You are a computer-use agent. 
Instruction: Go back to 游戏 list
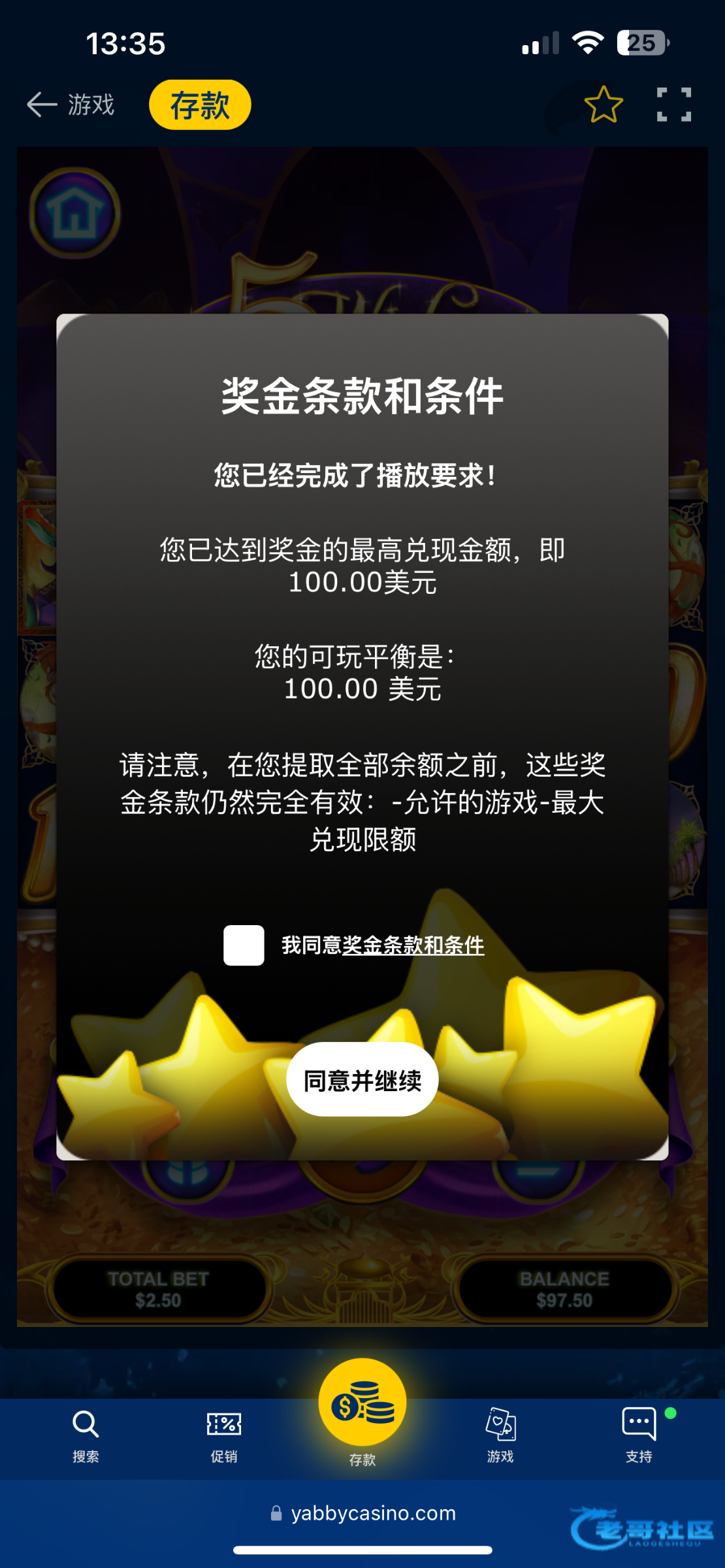(71, 105)
